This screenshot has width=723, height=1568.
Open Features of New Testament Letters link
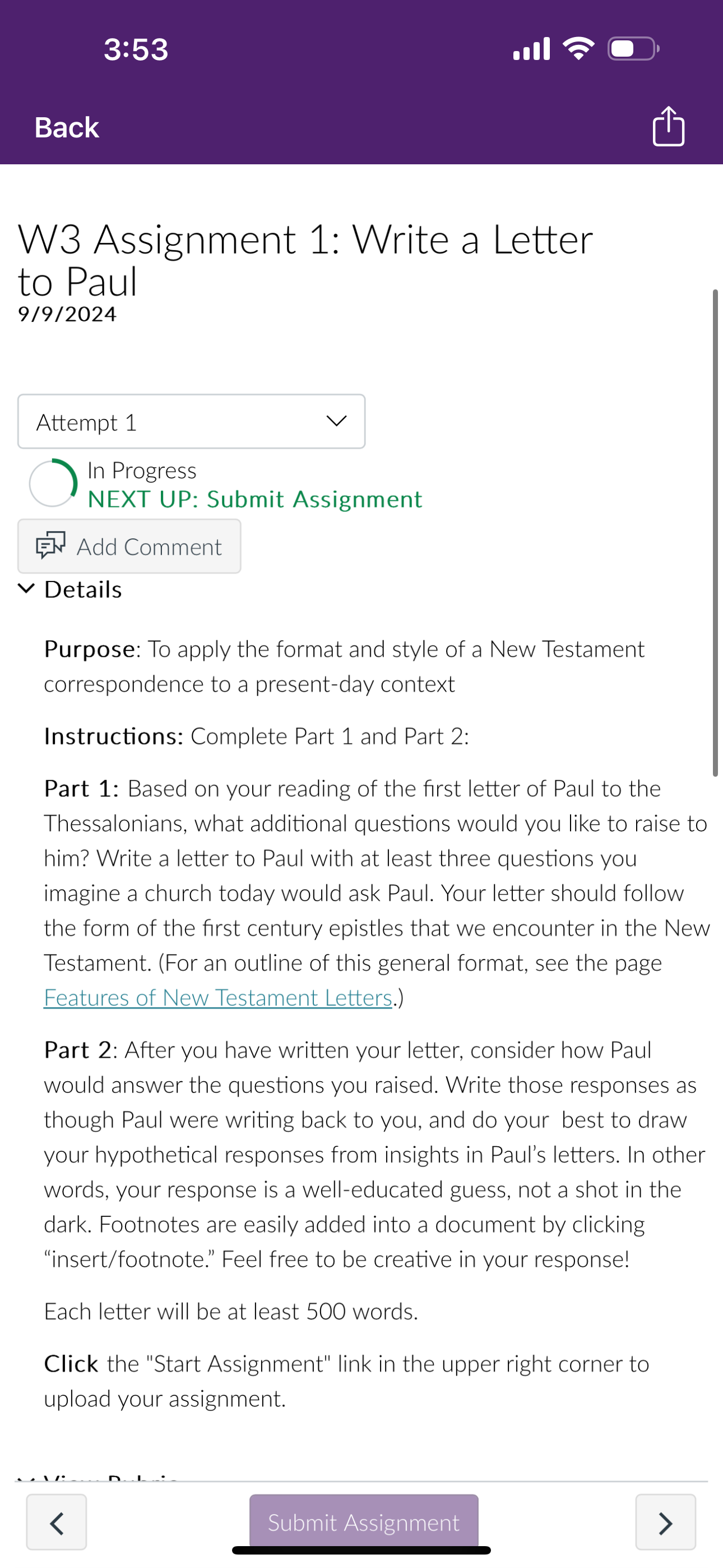pyautogui.click(x=218, y=998)
